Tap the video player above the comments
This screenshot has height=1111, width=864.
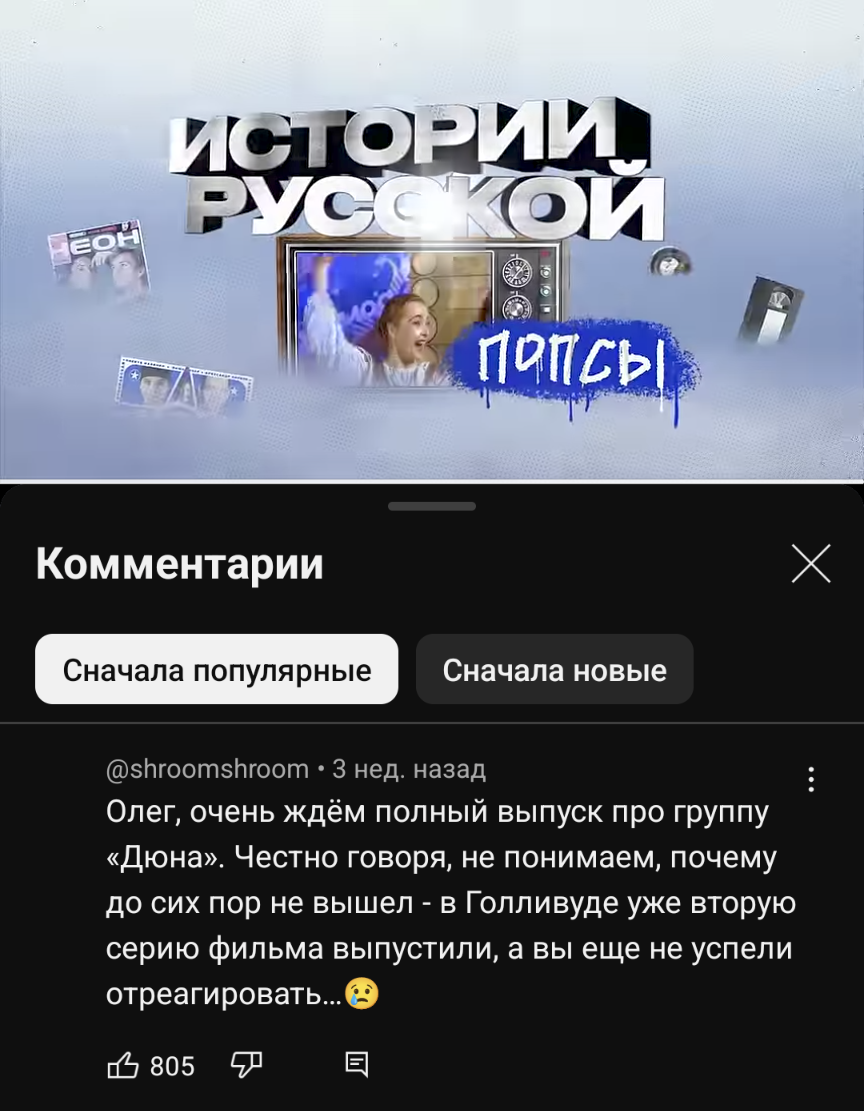pos(432,240)
